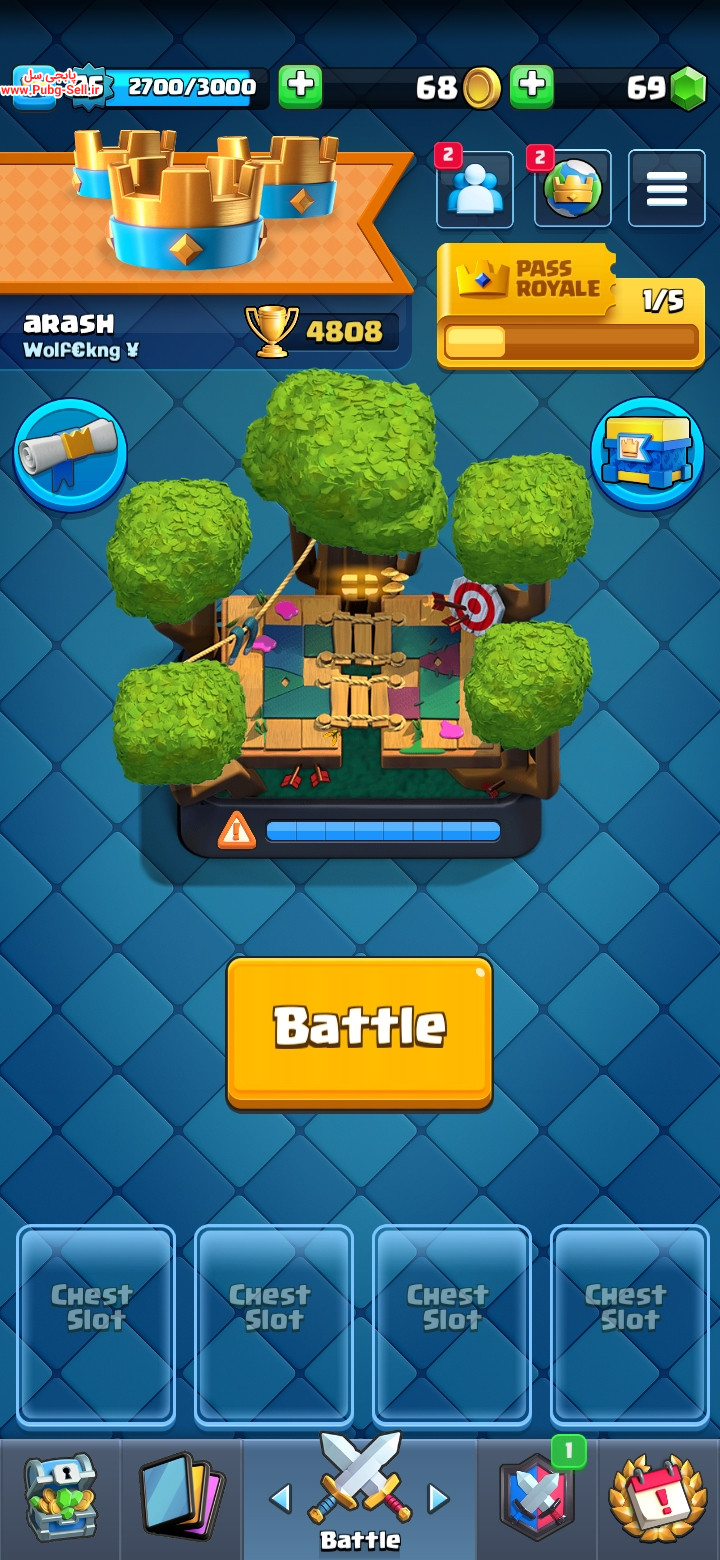720x1560 pixels.
Task: Open the friends icon with badge
Action: (x=475, y=189)
